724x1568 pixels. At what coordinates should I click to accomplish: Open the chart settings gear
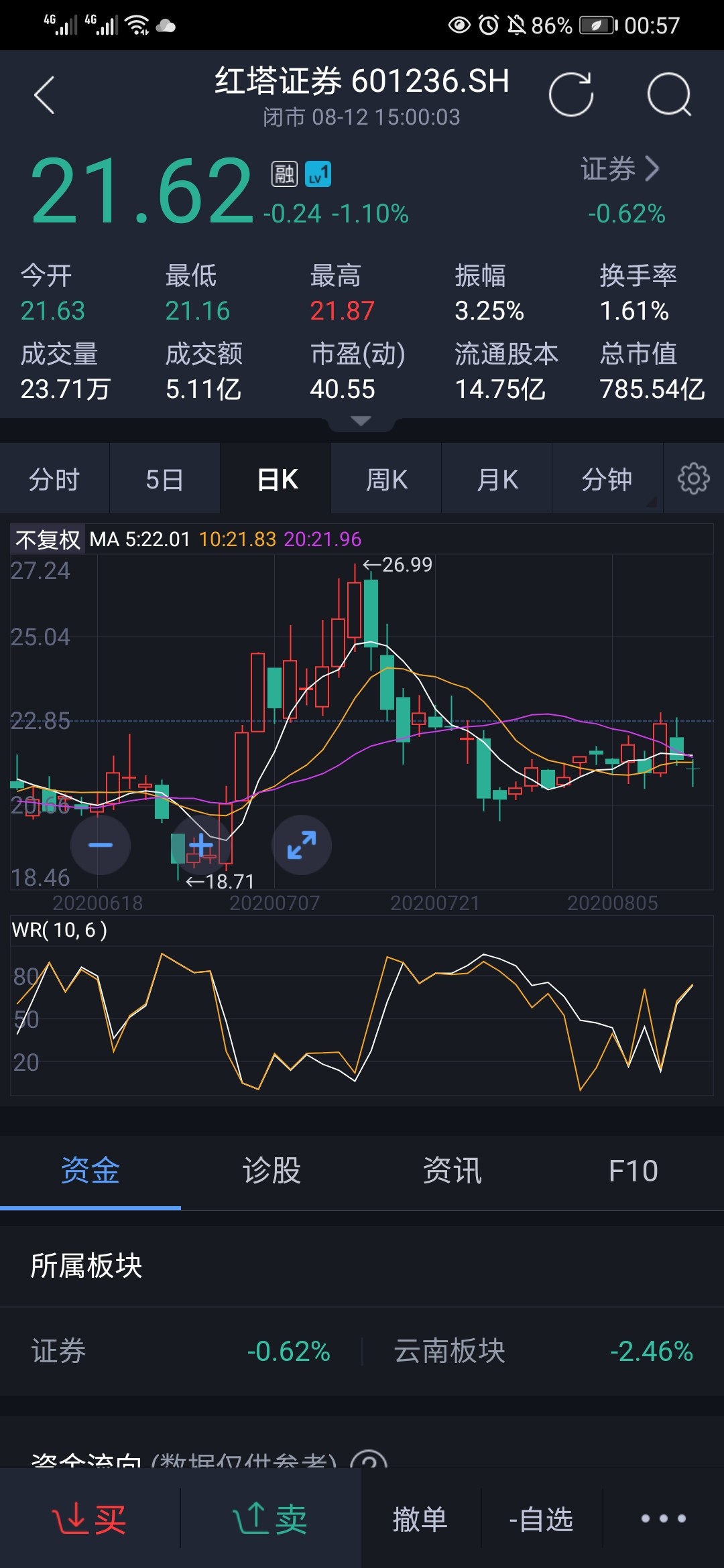[695, 478]
